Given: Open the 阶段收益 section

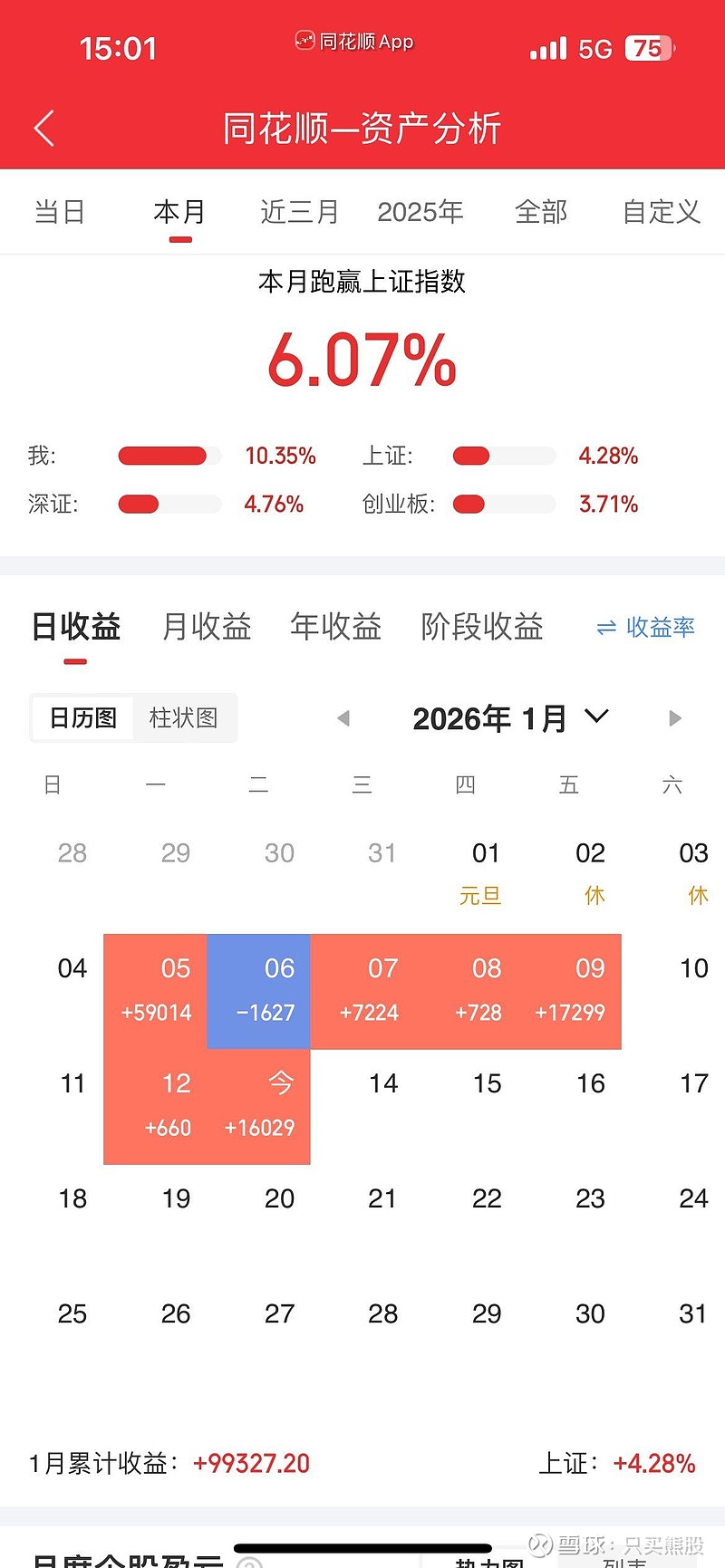Looking at the screenshot, I should (482, 626).
